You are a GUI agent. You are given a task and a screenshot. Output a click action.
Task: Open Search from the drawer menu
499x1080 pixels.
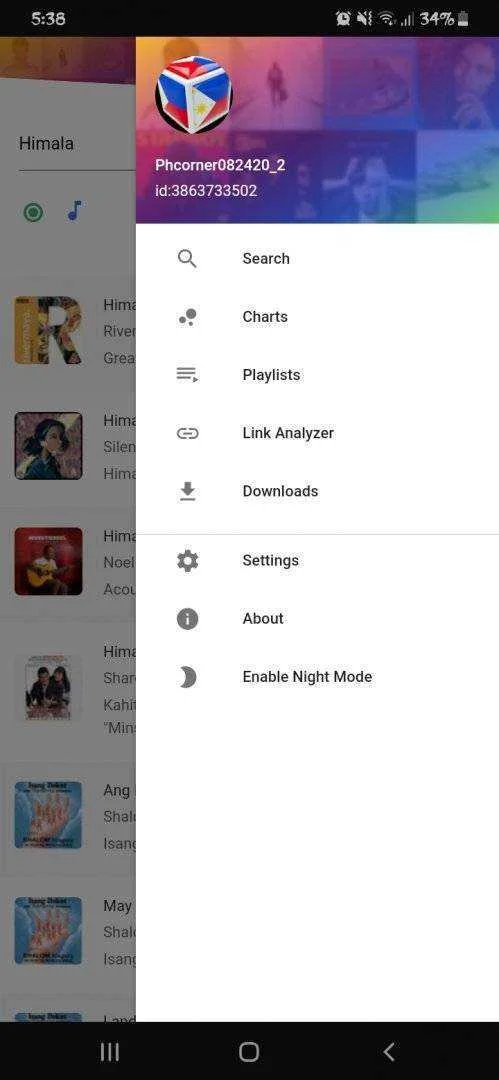(317, 259)
